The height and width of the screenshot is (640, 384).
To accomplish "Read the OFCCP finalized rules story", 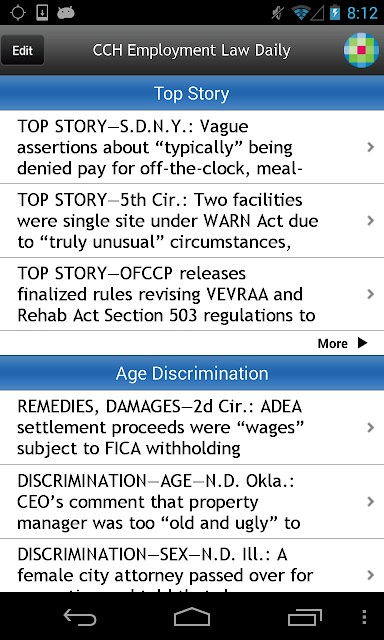I will tap(192, 294).
